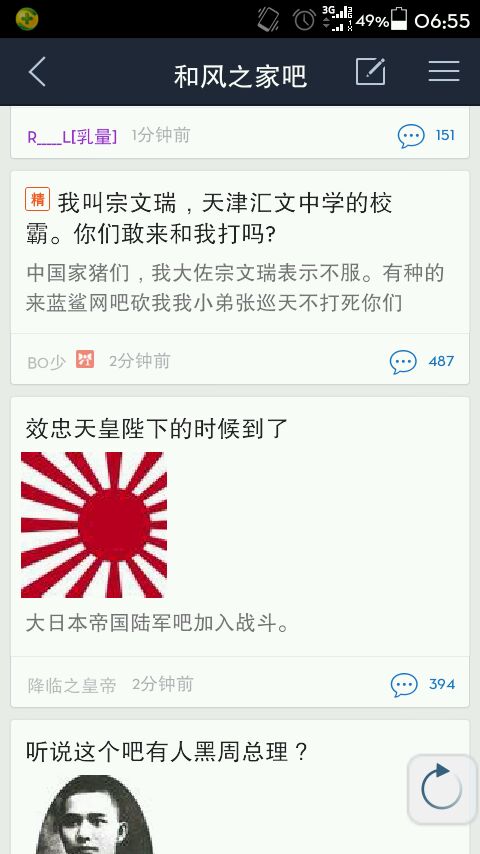Open comments on the 394-reply post

tap(422, 685)
